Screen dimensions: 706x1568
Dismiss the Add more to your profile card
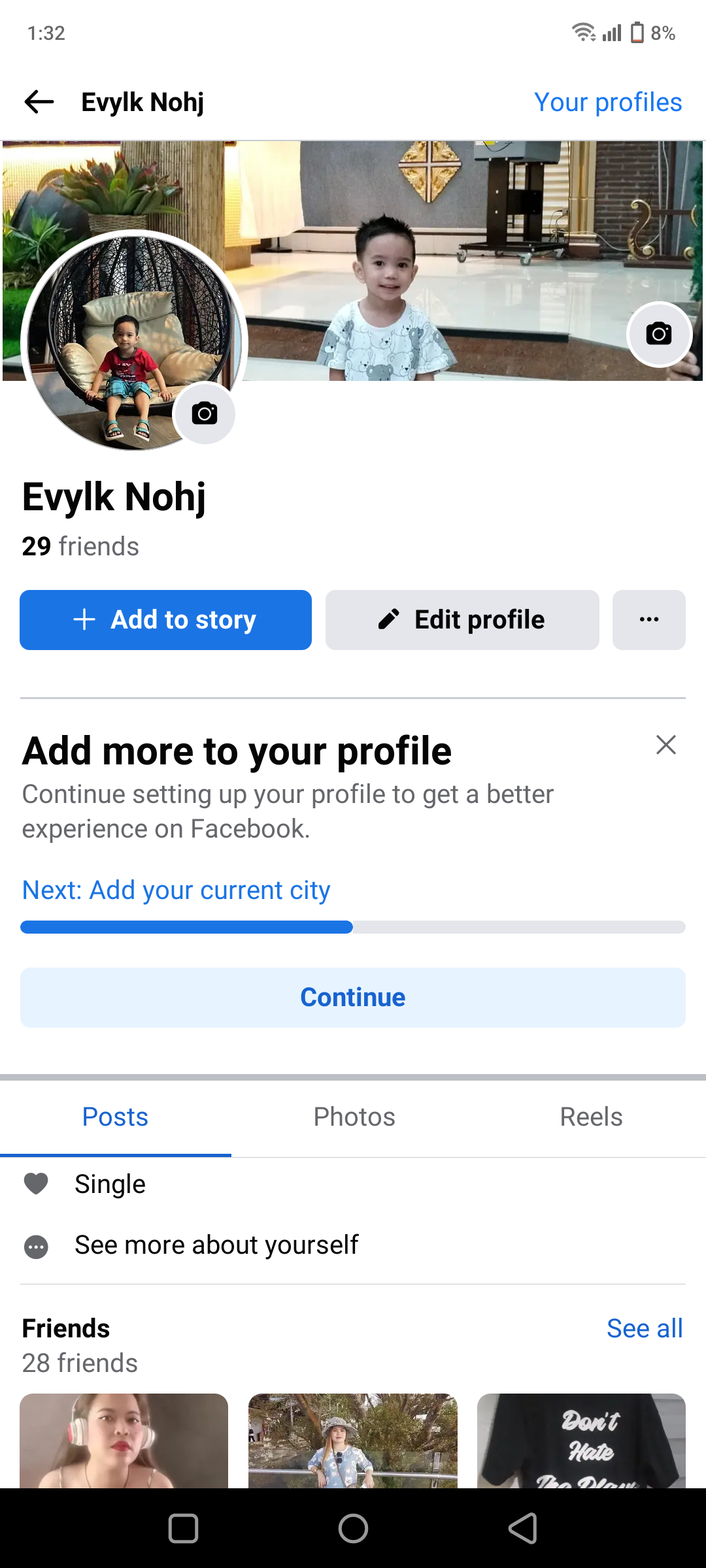tap(665, 744)
